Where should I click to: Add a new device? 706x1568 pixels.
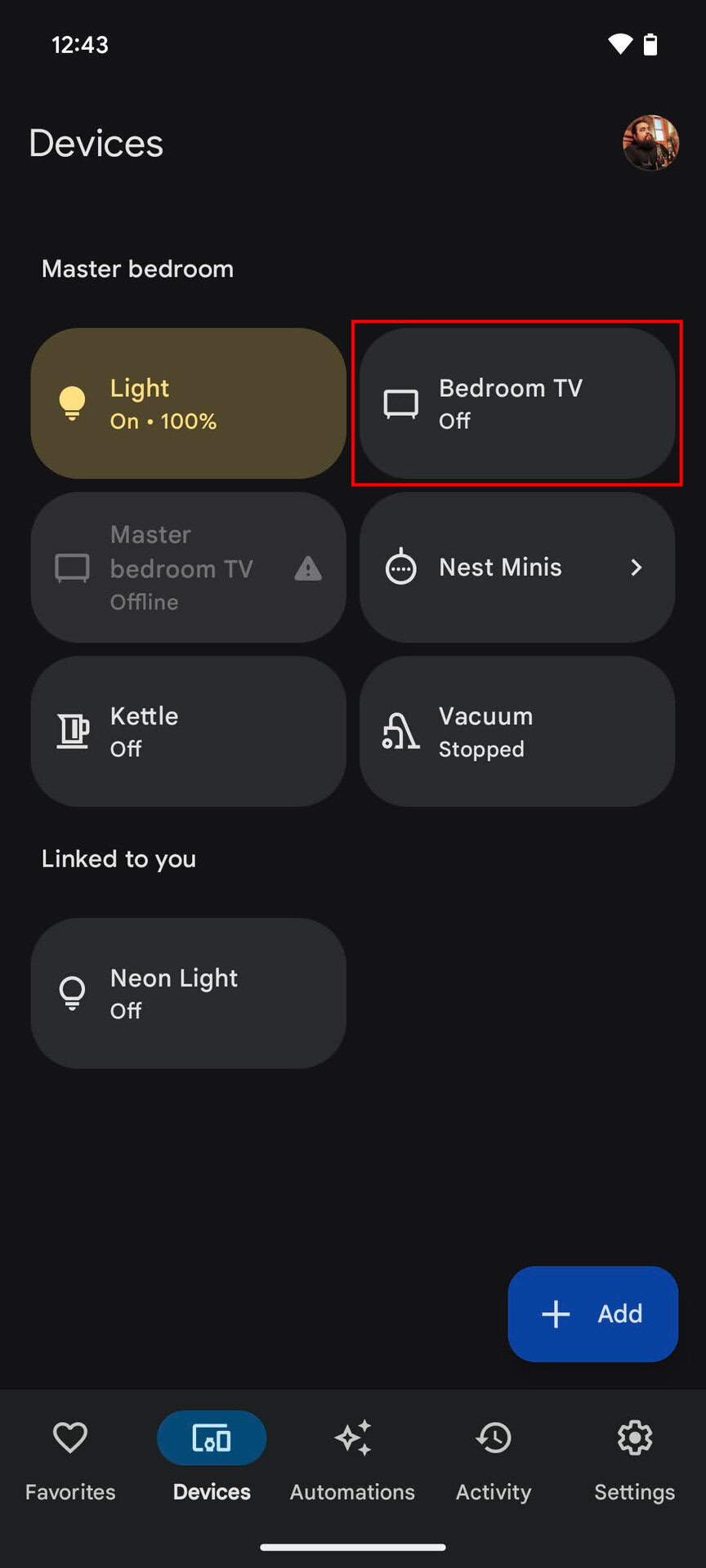pos(592,1314)
